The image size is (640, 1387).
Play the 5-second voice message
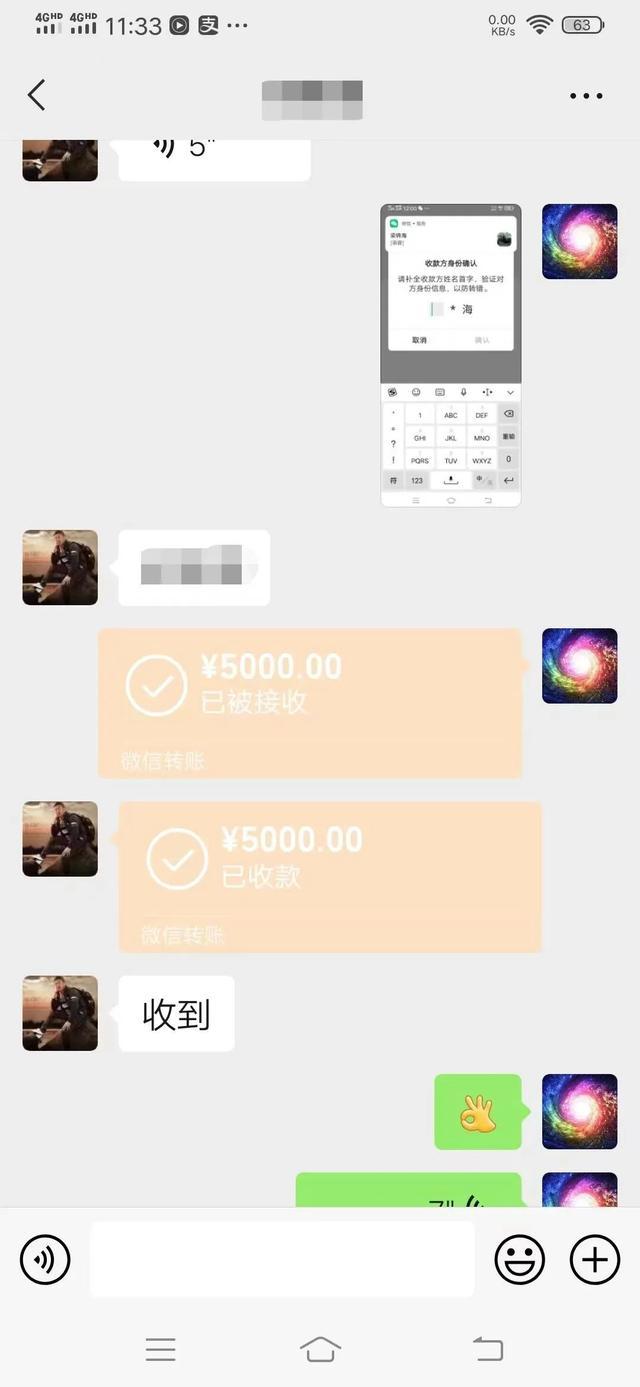click(x=213, y=150)
